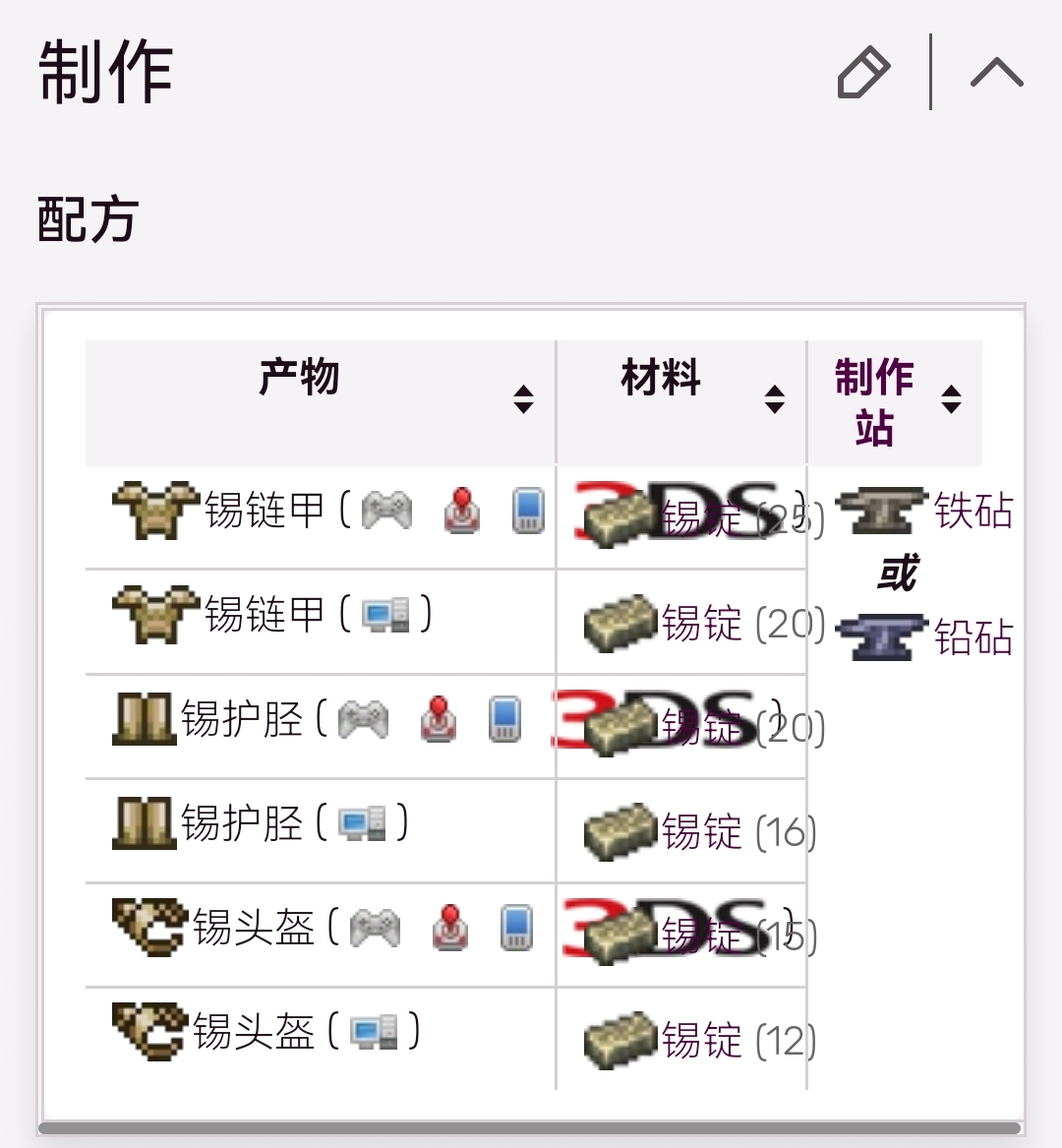Open the 锡锭 link with quantity 16
This screenshot has width=1062, height=1148.
point(701,832)
